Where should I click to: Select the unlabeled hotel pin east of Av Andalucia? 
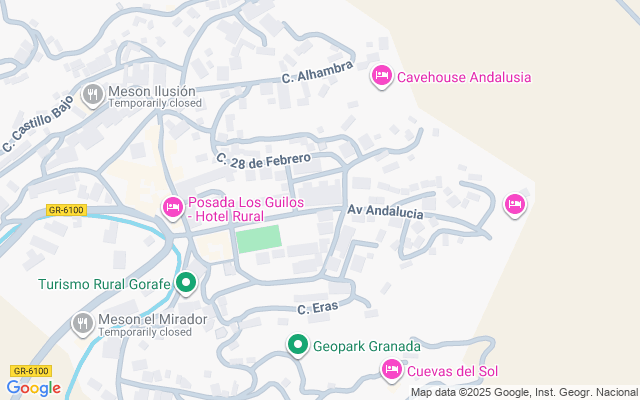point(515,205)
